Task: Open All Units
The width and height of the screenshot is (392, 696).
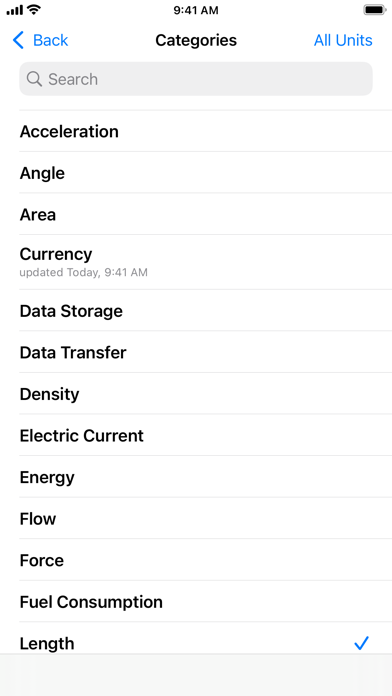Action: tap(343, 40)
